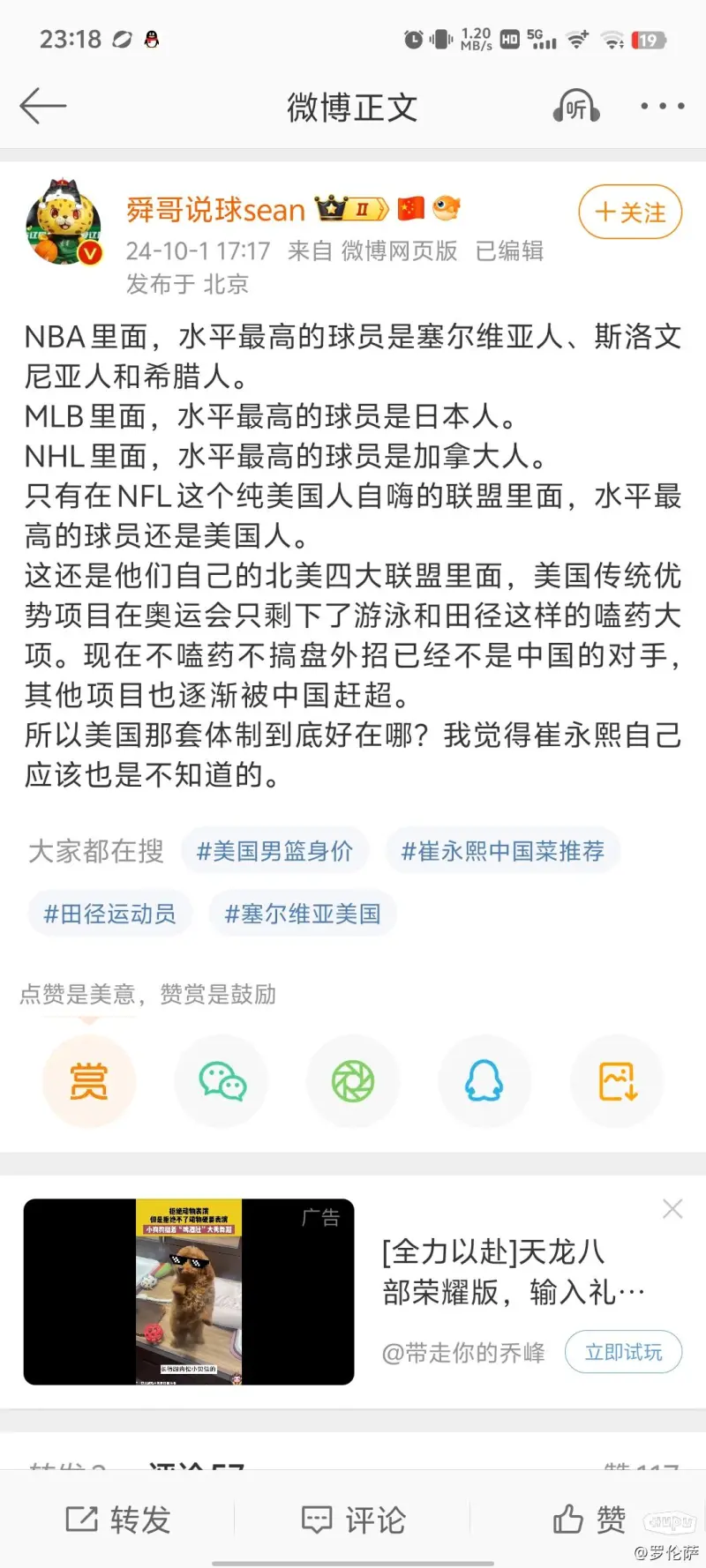Reward the author with 赏 button
This screenshot has height=1568, width=706.
(88, 1081)
